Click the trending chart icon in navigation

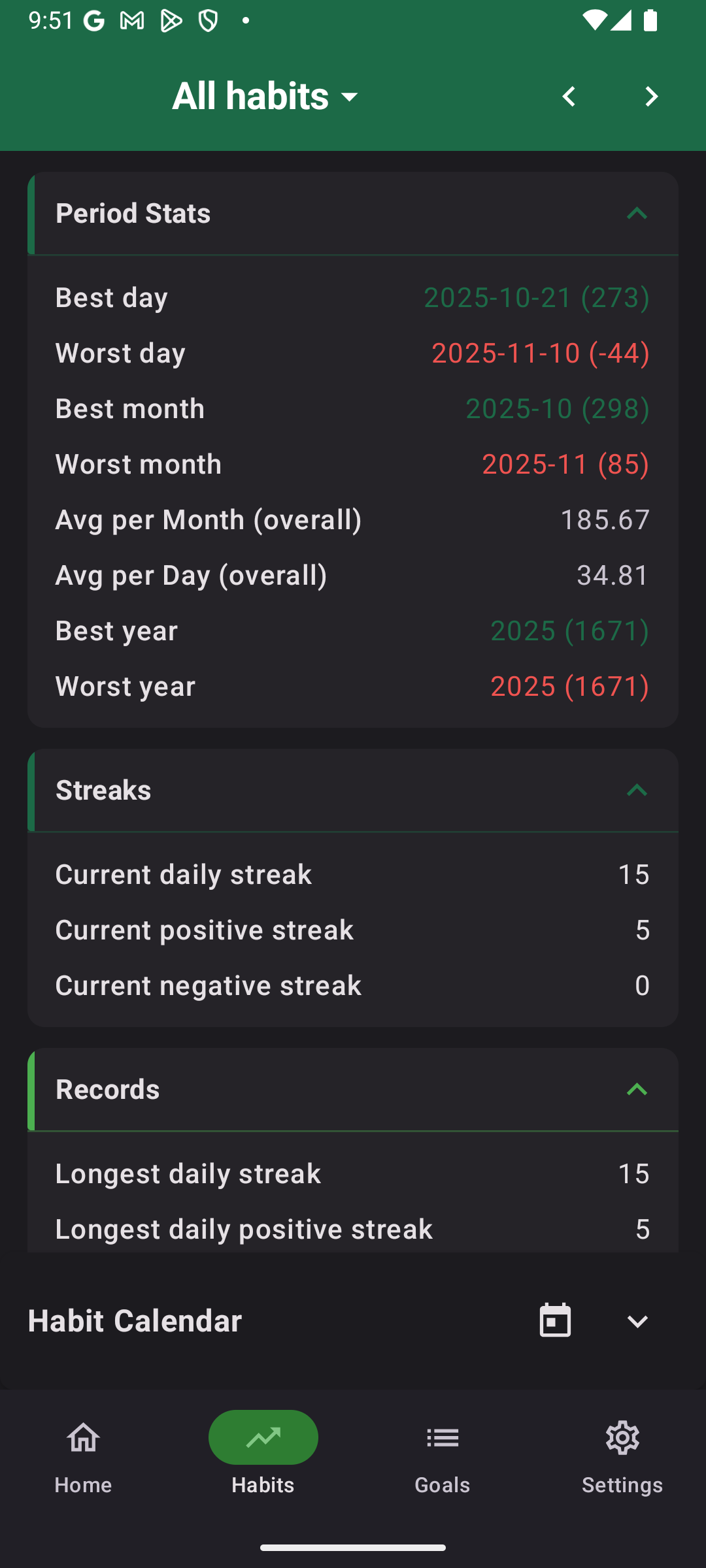tap(263, 1437)
